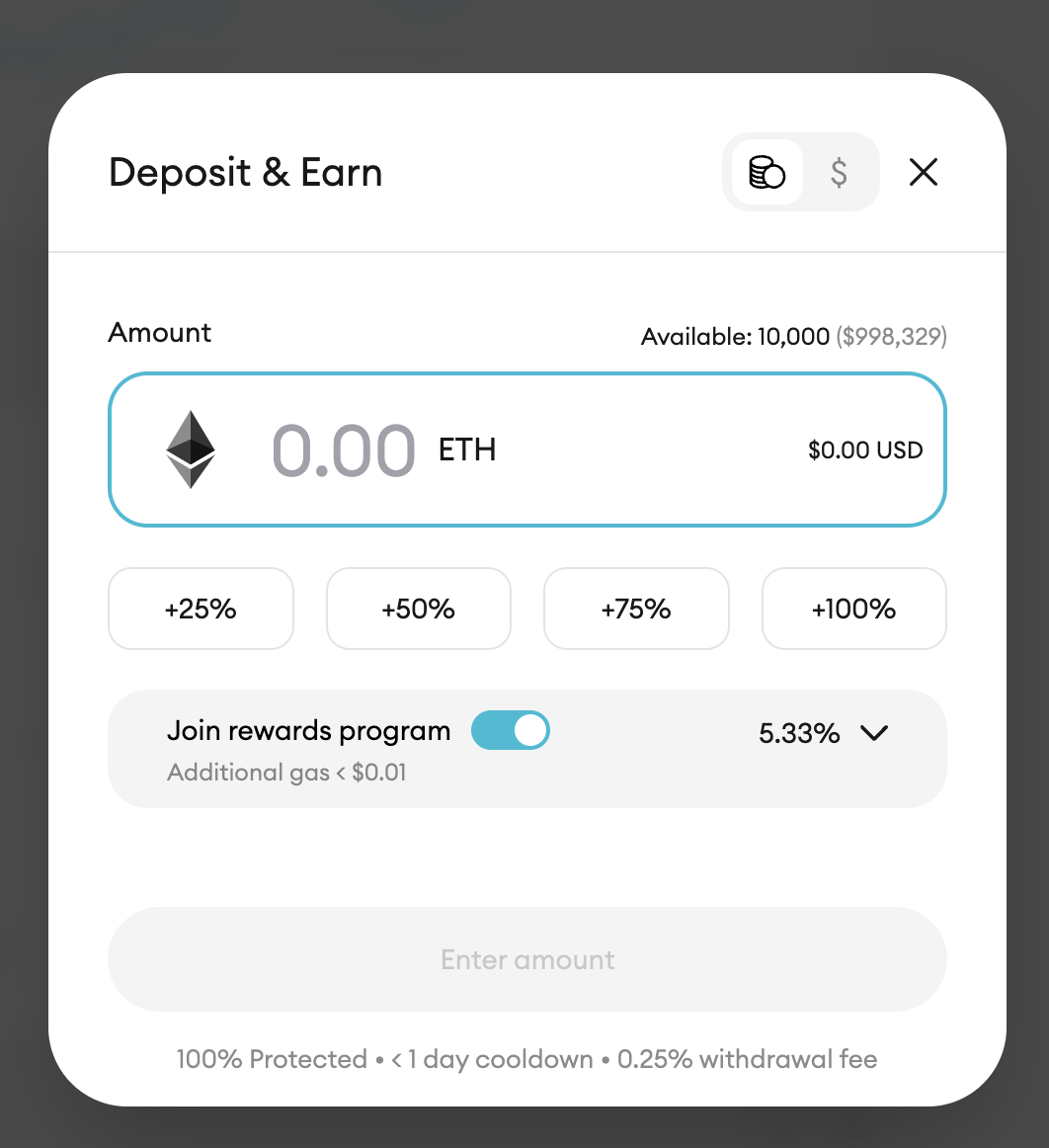Viewport: 1049px width, 1148px height.
Task: Click inside the 0.00 ETH amount field
Action: (346, 450)
